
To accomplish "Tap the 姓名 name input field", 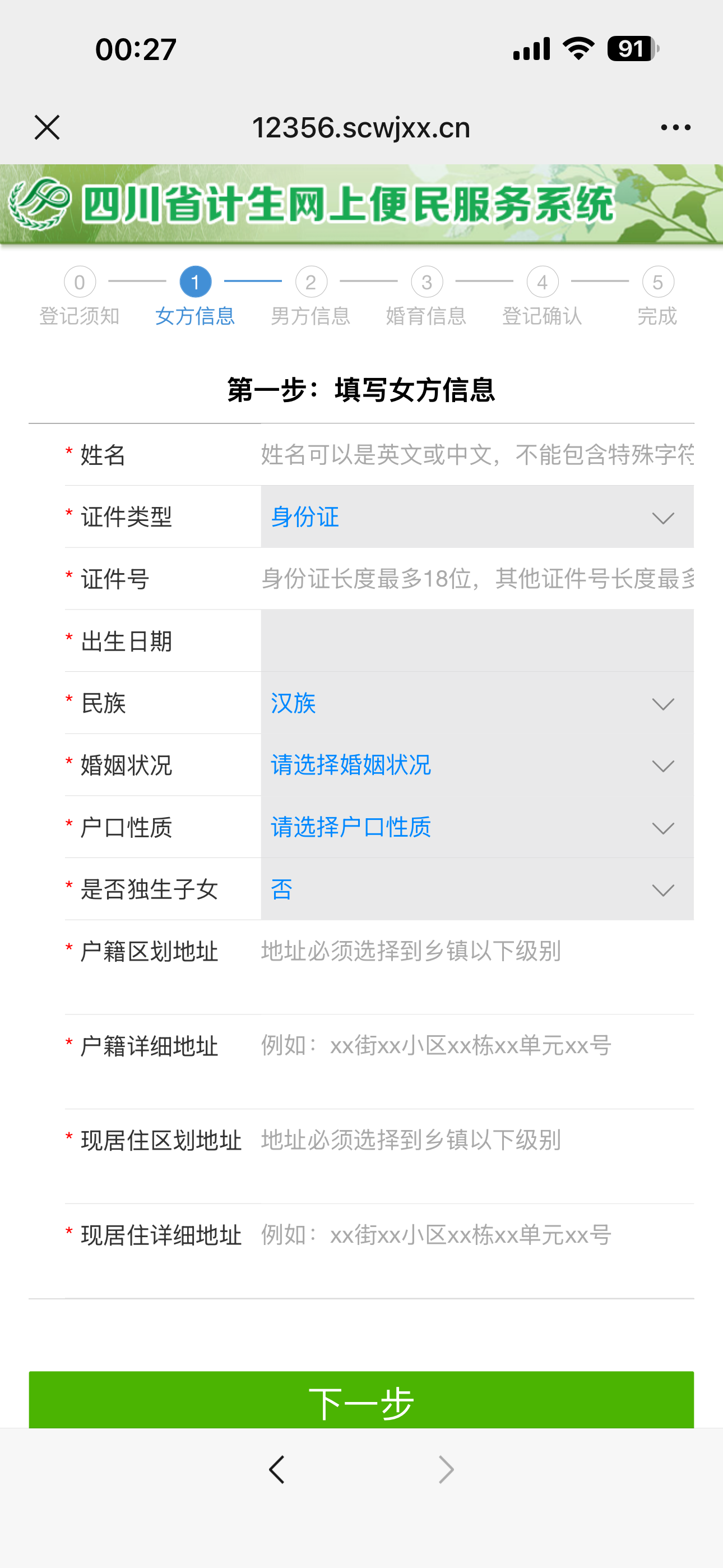I will pyautogui.click(x=476, y=455).
